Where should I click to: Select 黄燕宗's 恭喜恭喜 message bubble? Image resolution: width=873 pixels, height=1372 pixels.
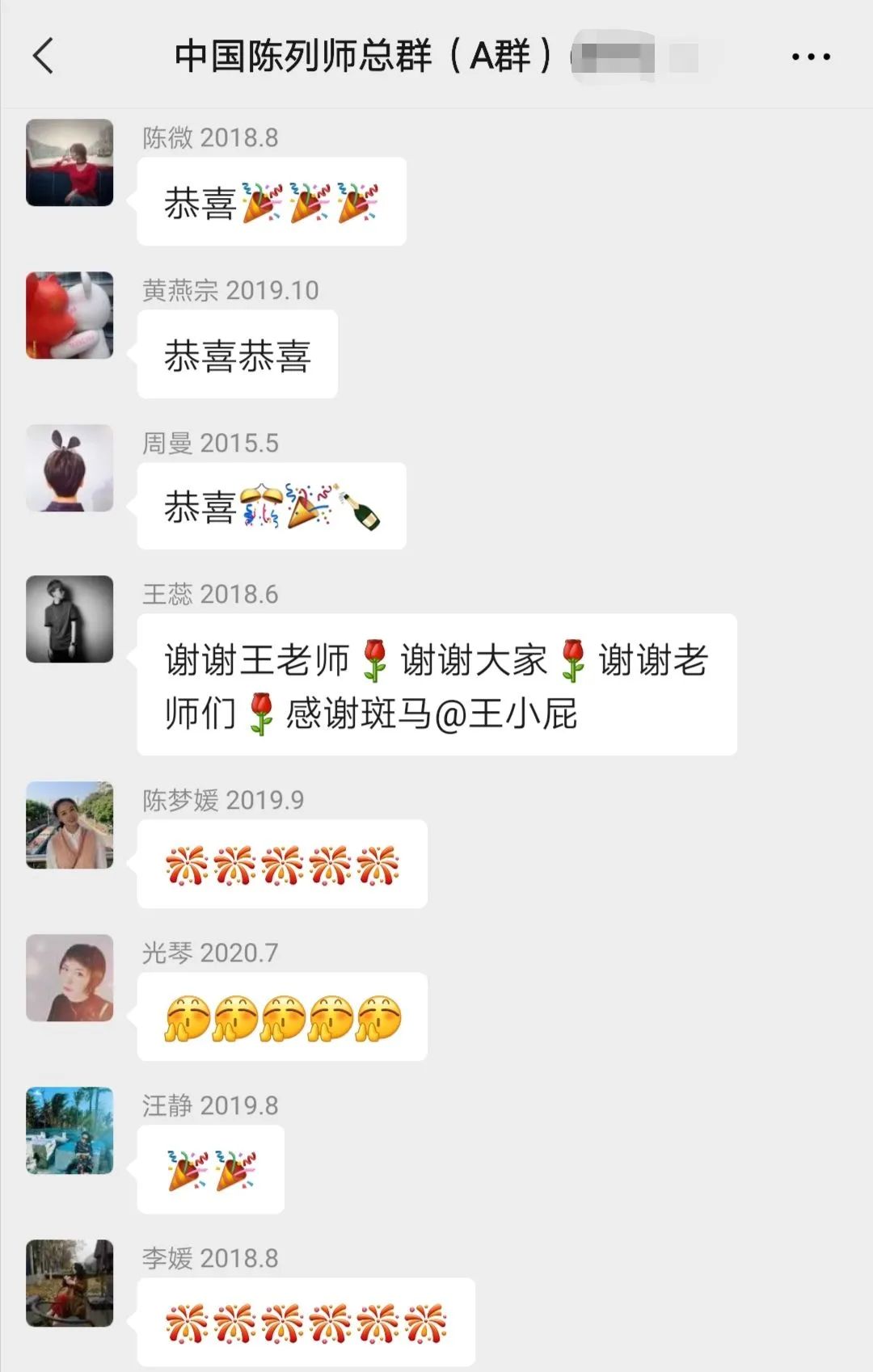pos(237,354)
